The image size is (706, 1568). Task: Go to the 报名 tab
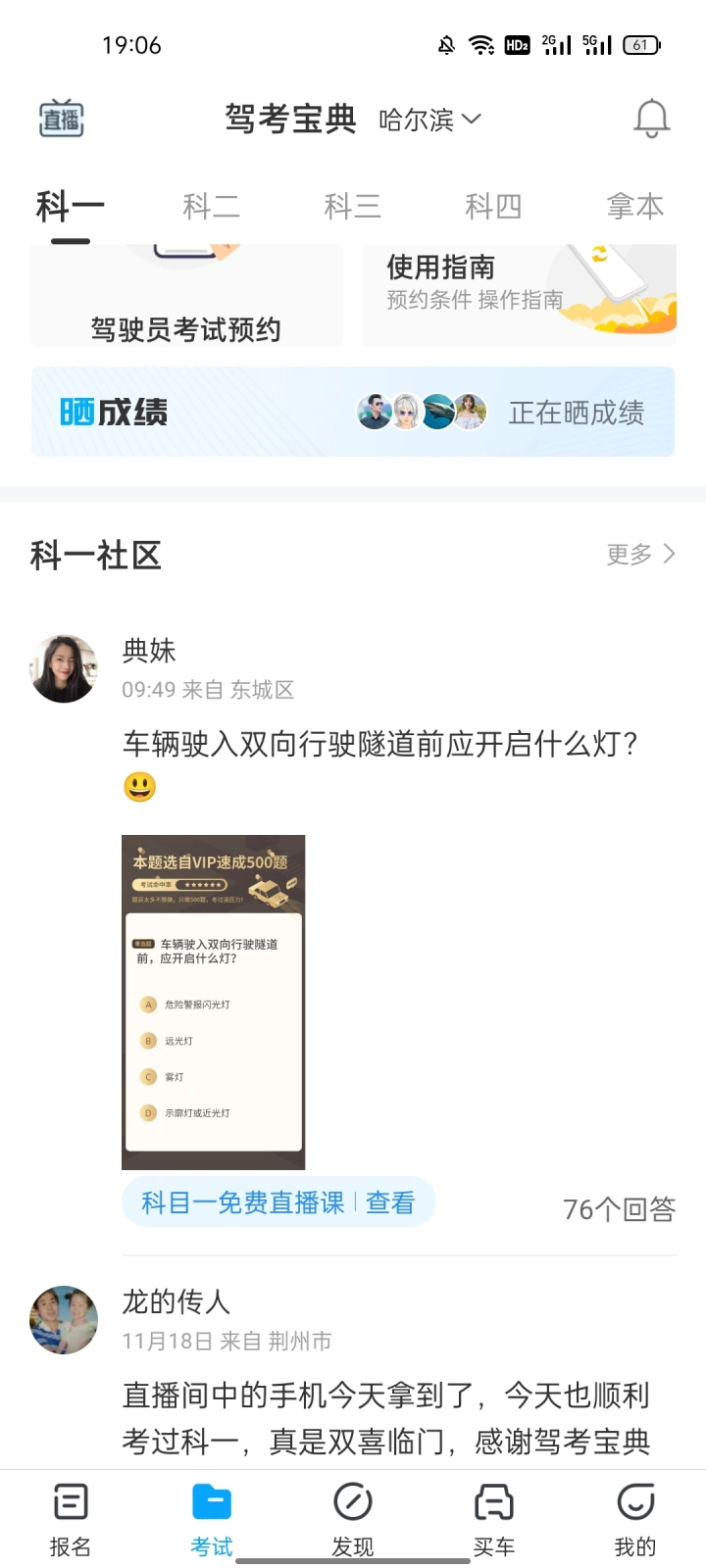(x=70, y=1519)
